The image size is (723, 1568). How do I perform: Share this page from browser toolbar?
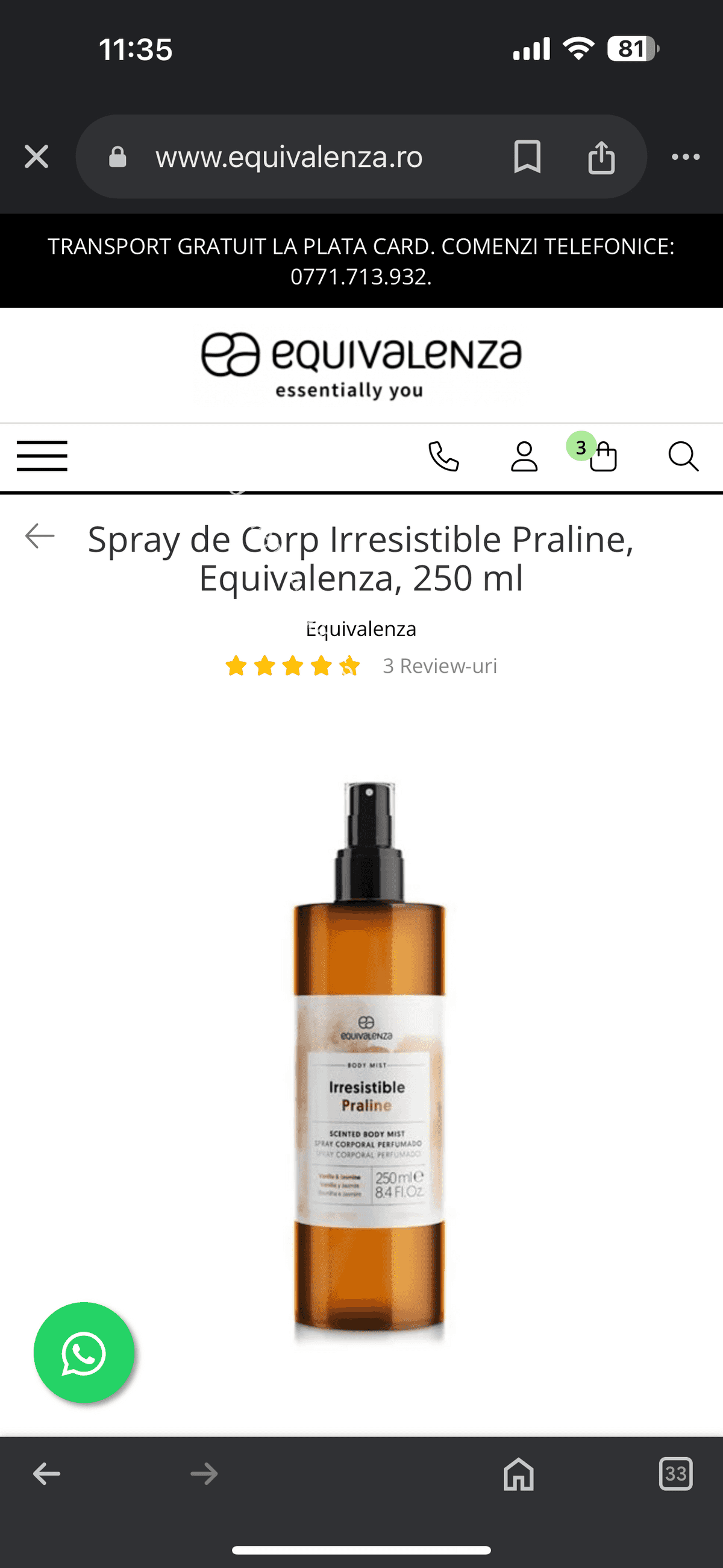601,157
